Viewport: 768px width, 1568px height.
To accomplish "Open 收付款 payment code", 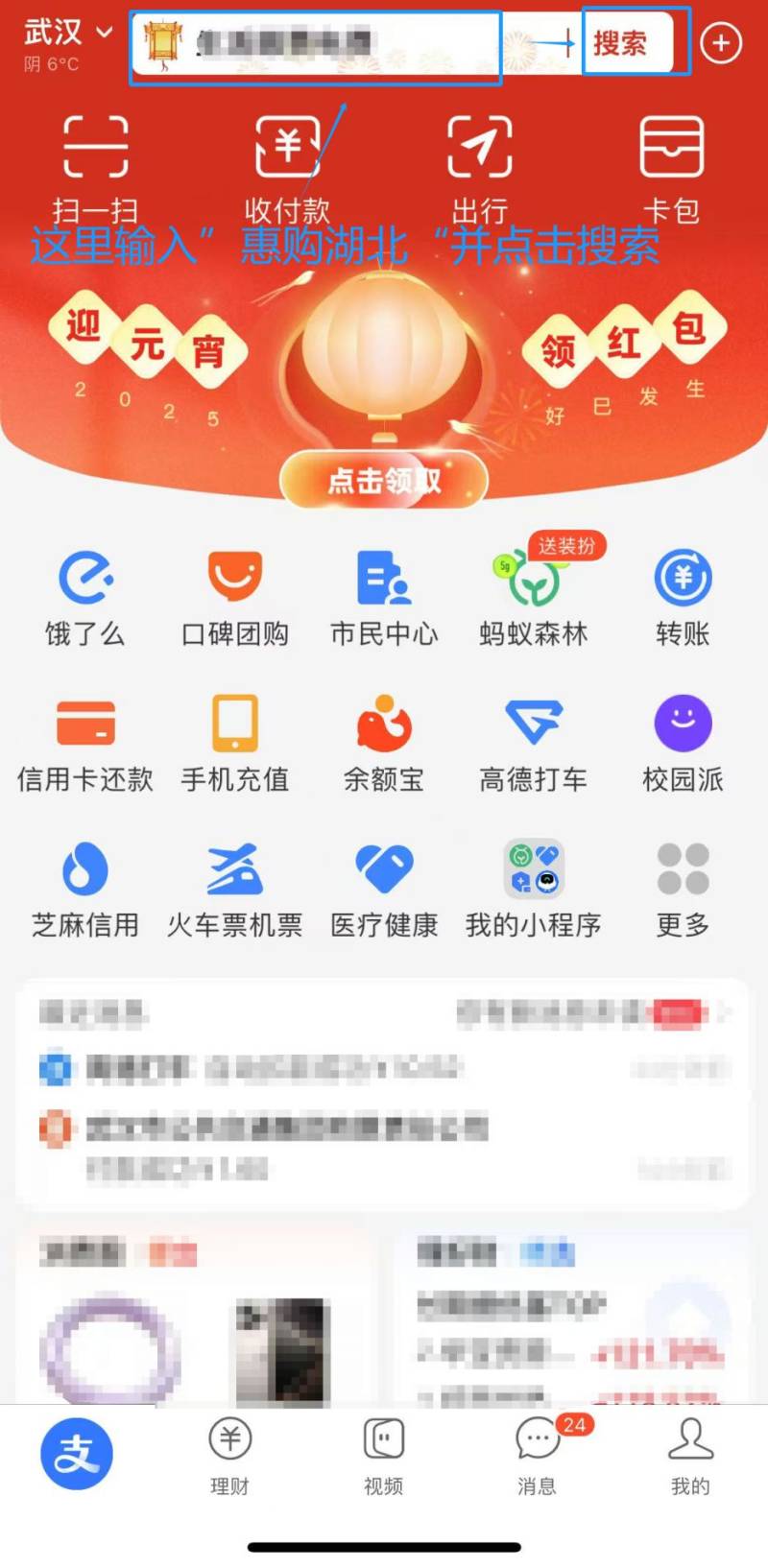I will tap(287, 165).
